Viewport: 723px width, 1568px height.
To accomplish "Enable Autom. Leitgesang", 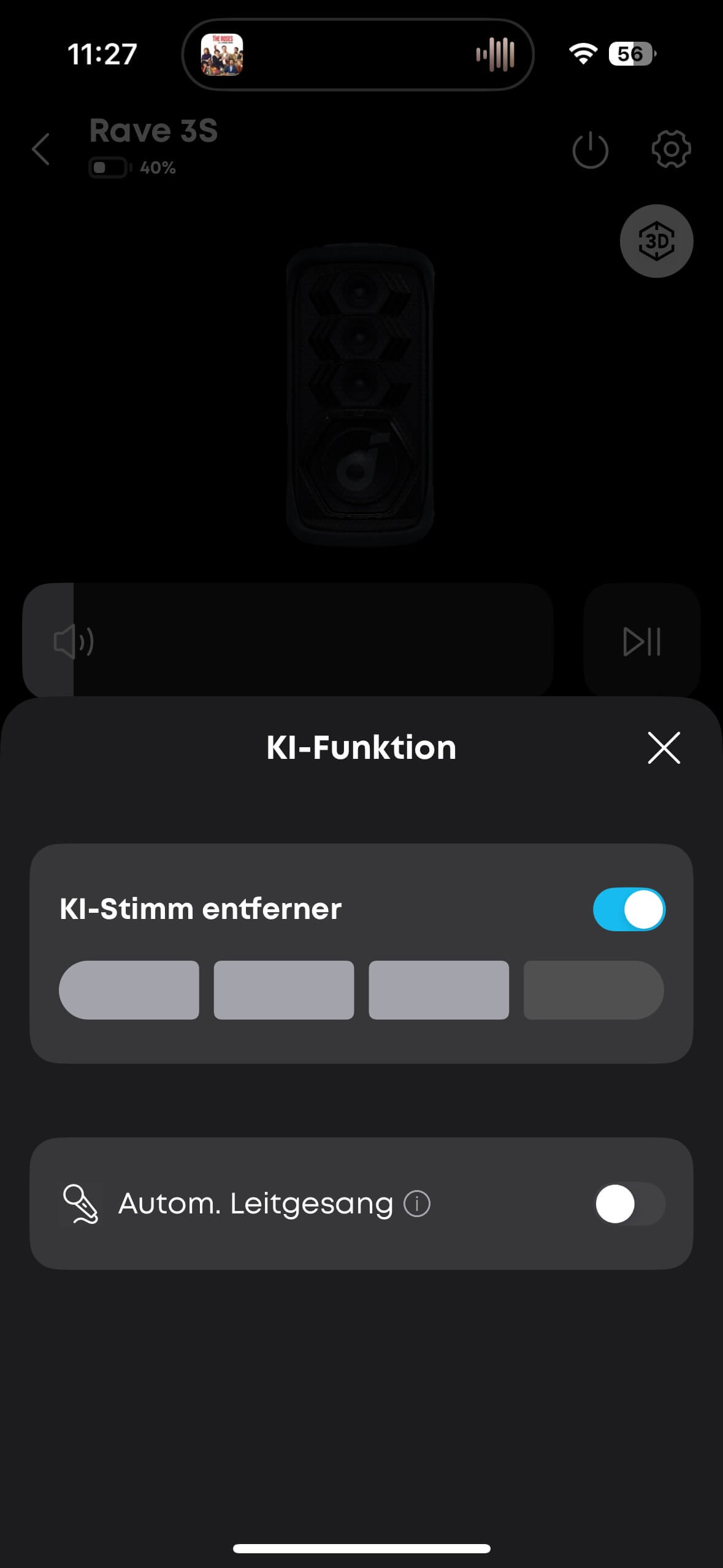I will (629, 1204).
